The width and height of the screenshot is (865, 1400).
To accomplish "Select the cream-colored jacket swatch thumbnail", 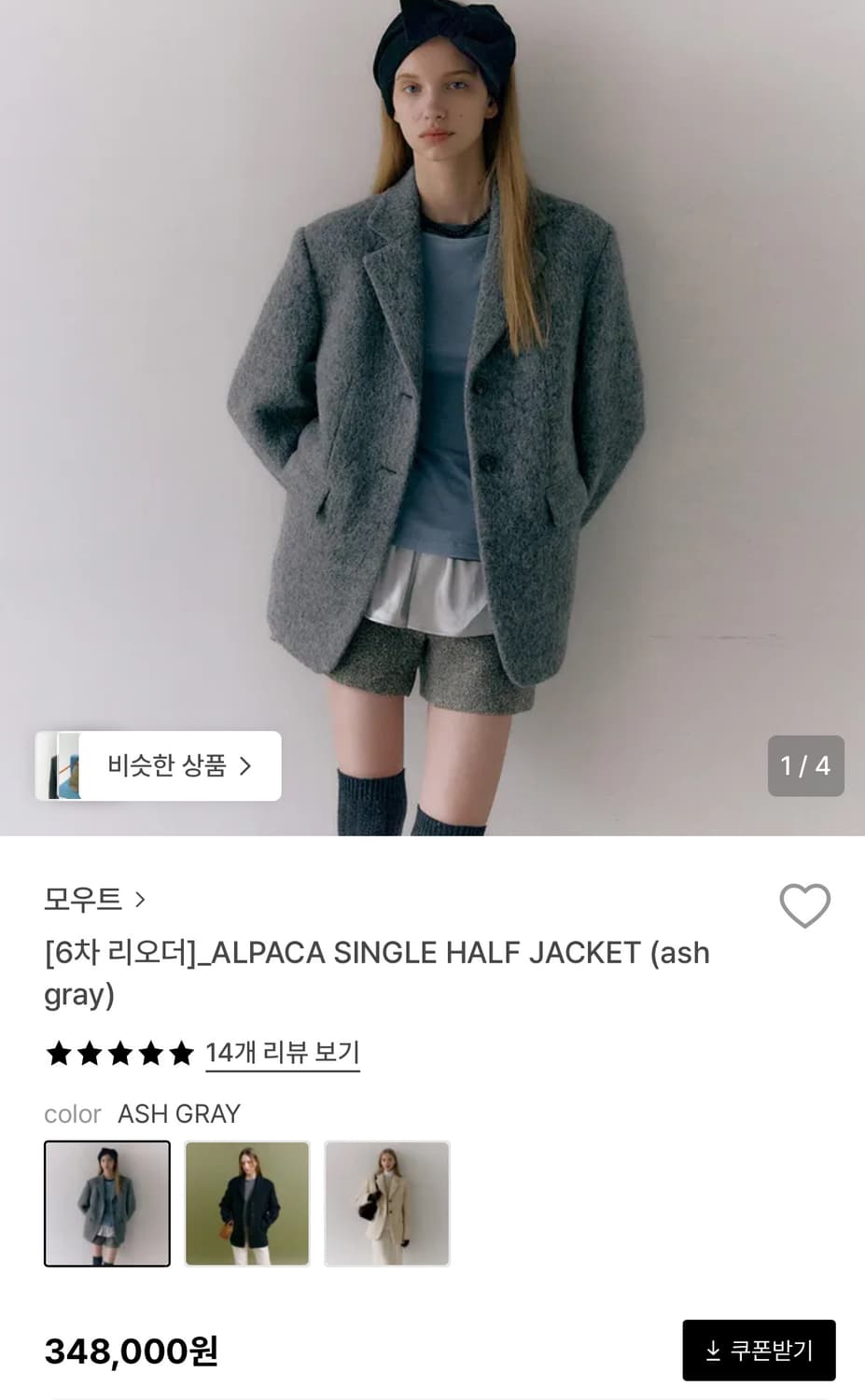I will pyautogui.click(x=388, y=1203).
